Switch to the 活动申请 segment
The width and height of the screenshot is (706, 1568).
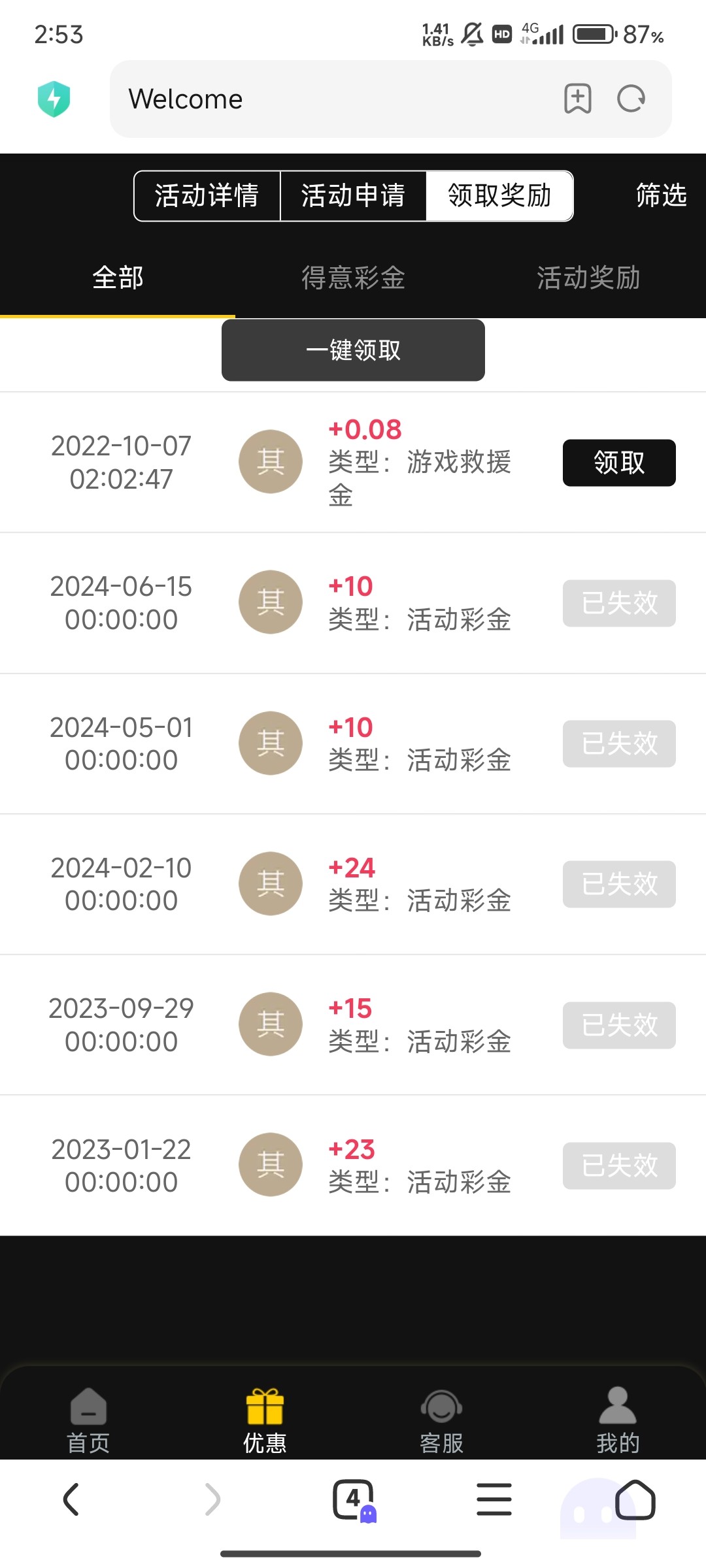point(353,195)
